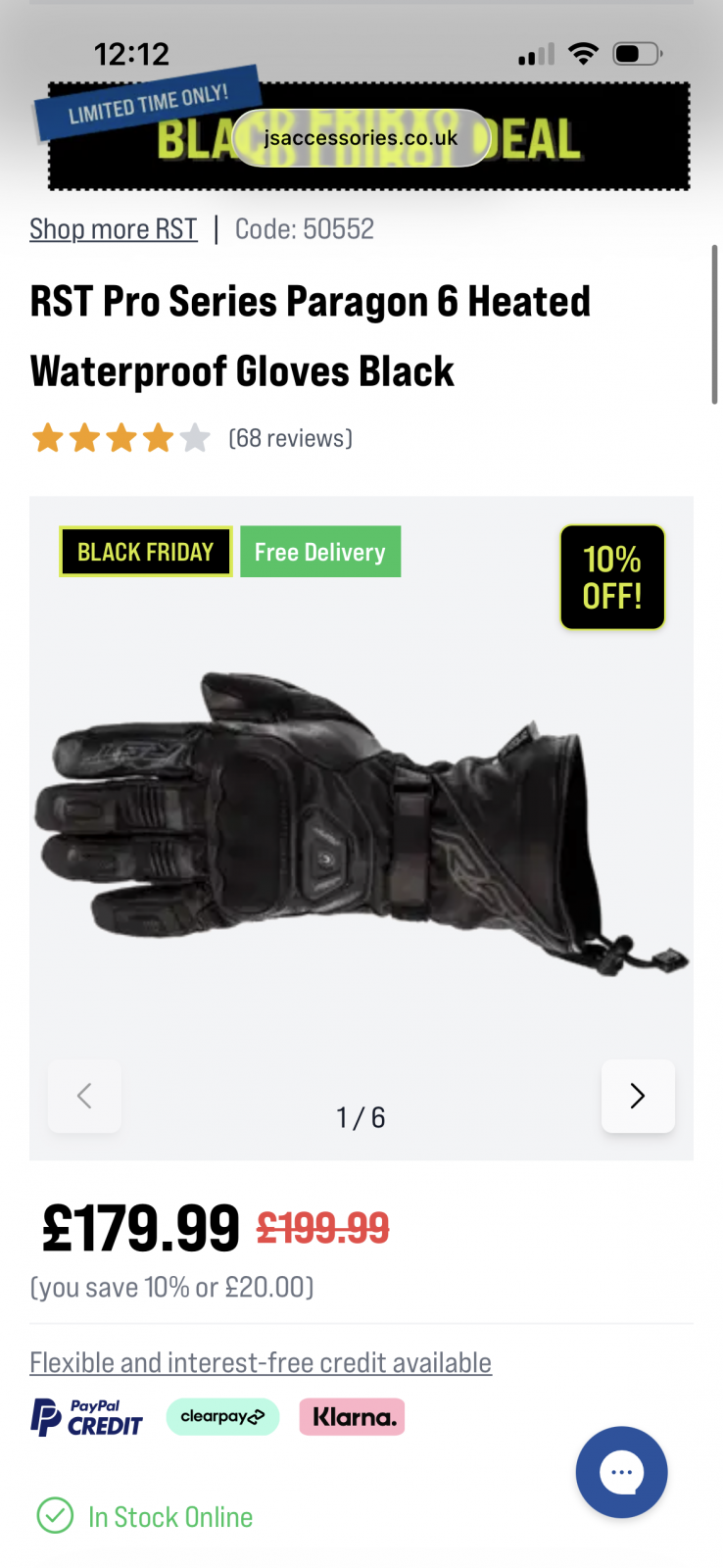Tap the jsaccessories.co.uk address pill

361,138
